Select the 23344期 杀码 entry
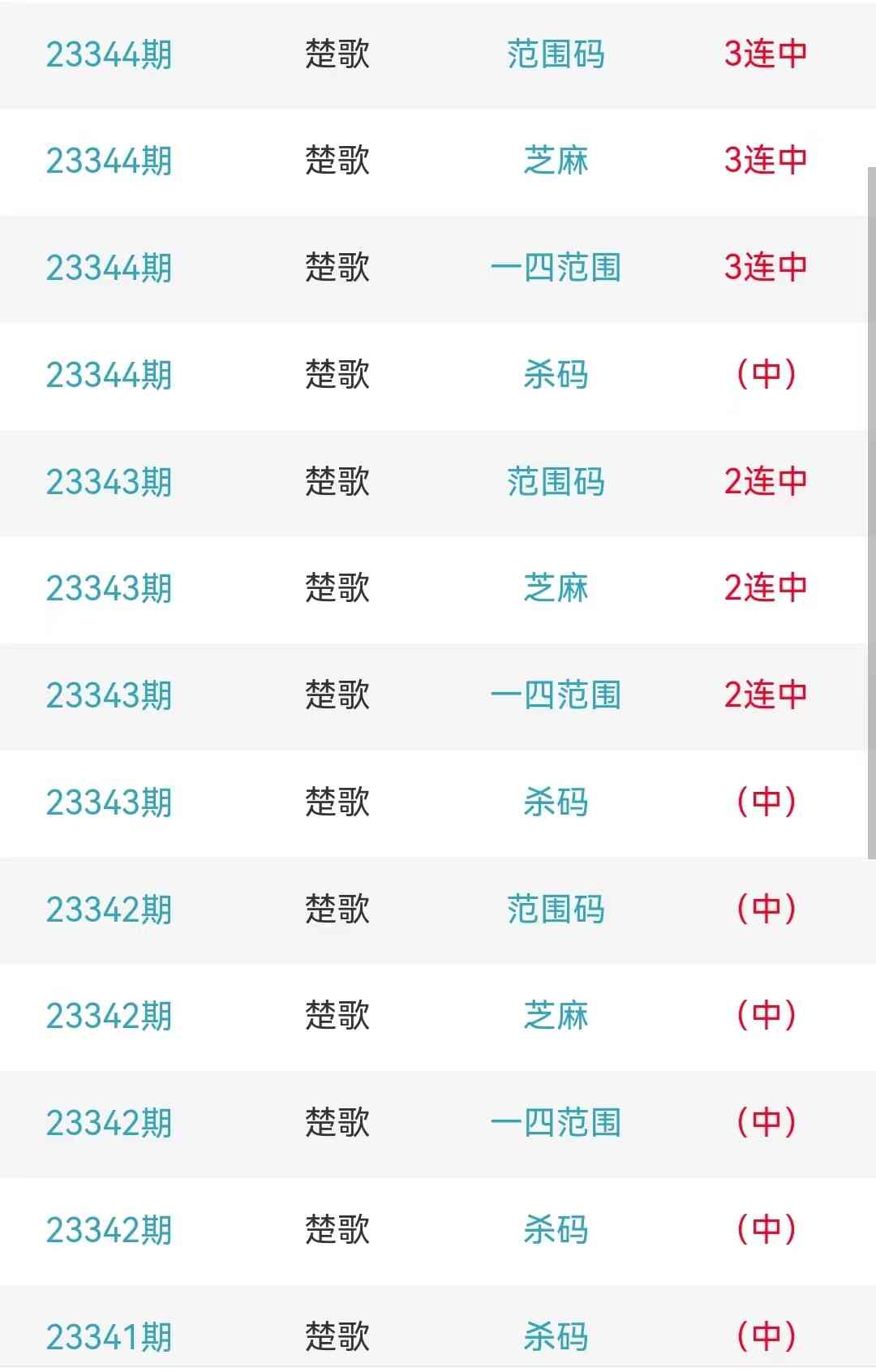The image size is (876, 1372). tap(556, 375)
